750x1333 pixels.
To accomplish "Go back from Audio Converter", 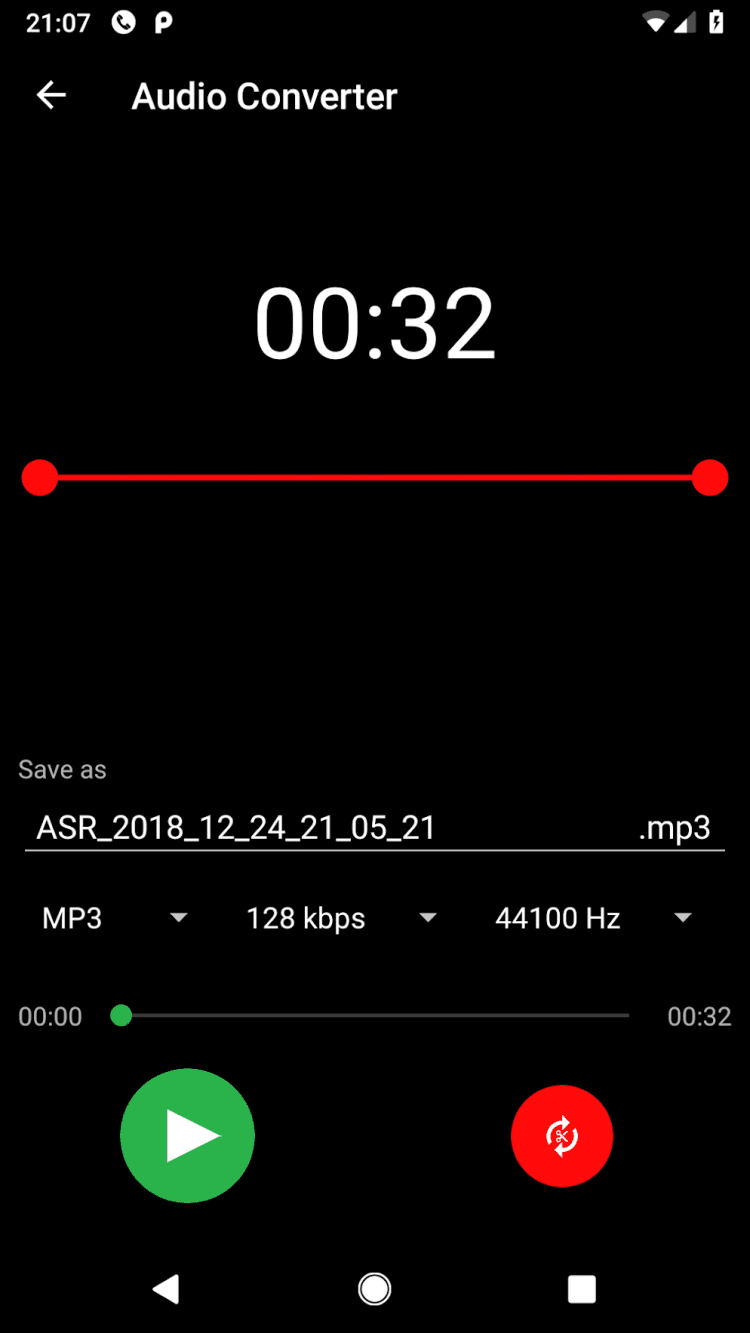I will [x=51, y=96].
